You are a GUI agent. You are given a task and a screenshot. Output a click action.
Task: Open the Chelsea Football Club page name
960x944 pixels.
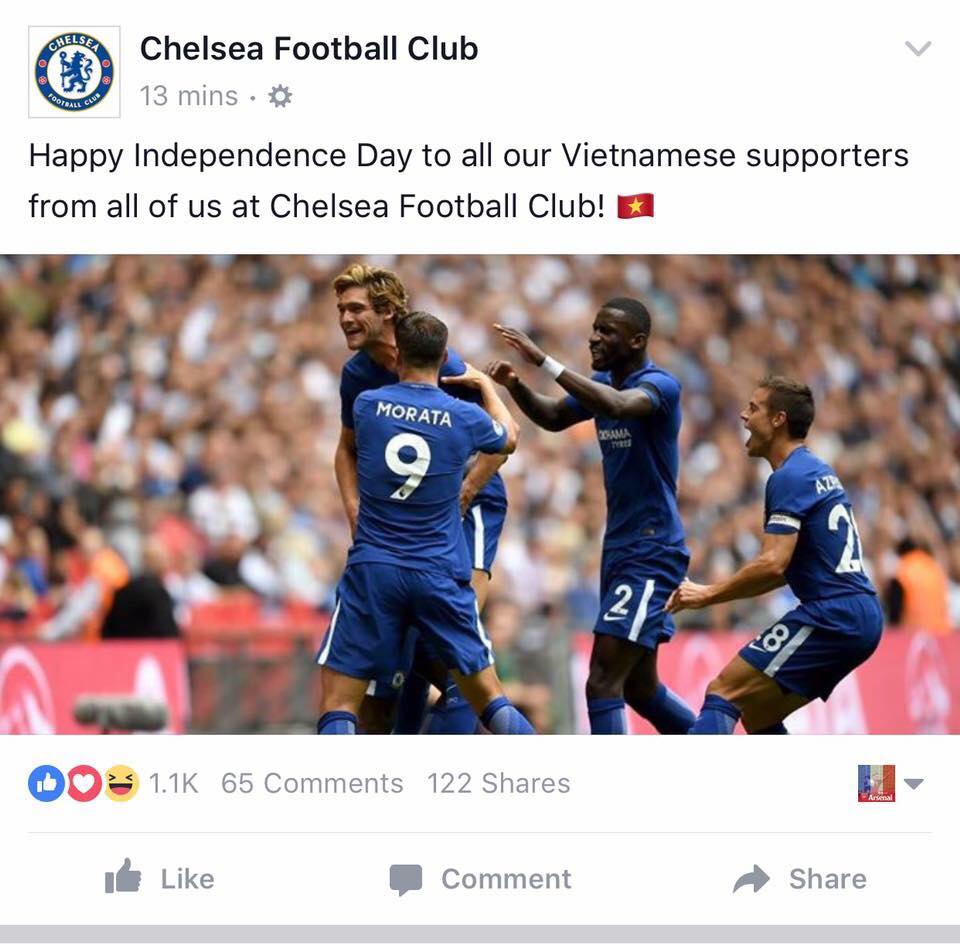(308, 48)
